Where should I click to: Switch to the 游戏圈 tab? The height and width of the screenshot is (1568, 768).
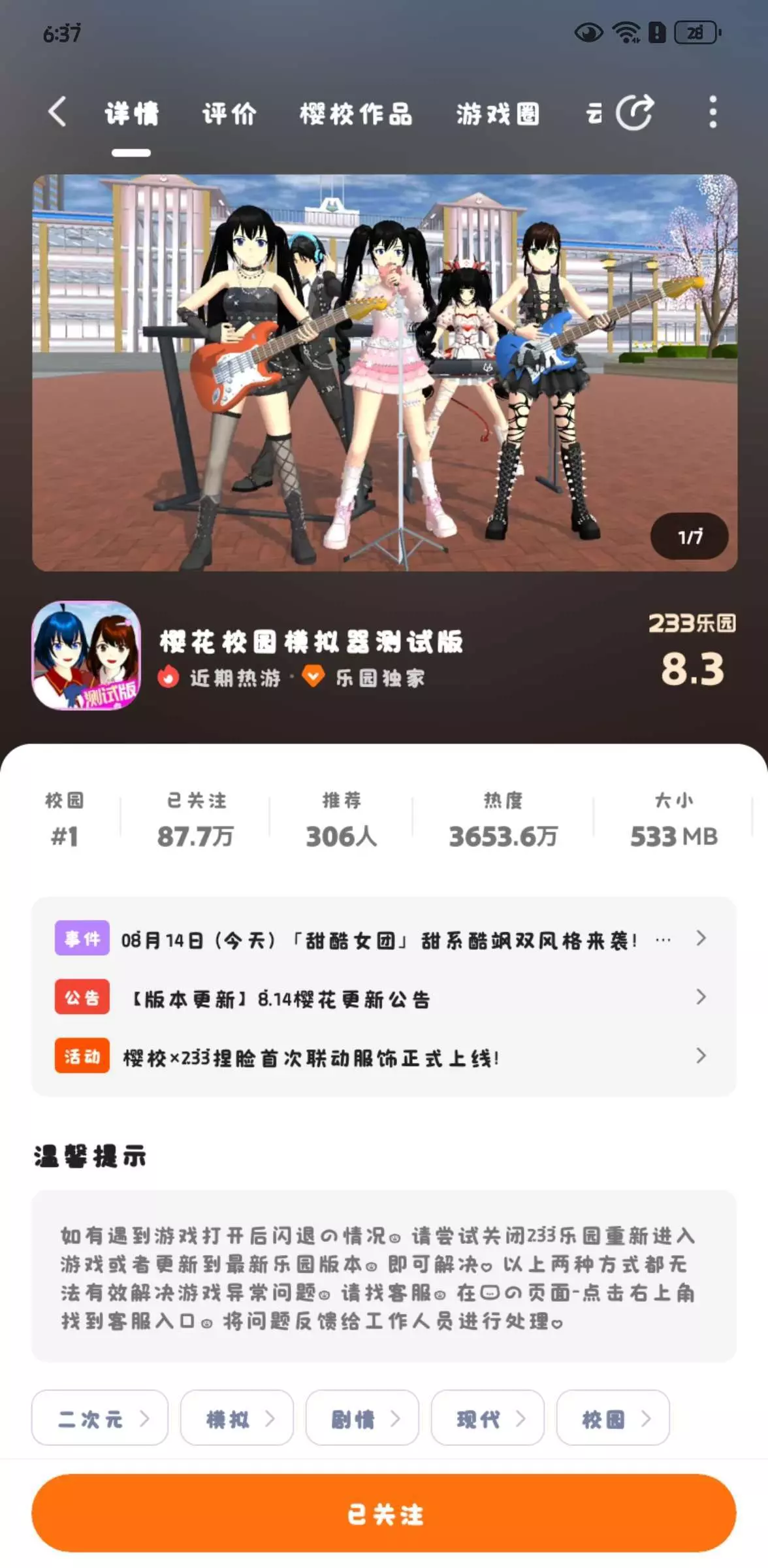(498, 114)
